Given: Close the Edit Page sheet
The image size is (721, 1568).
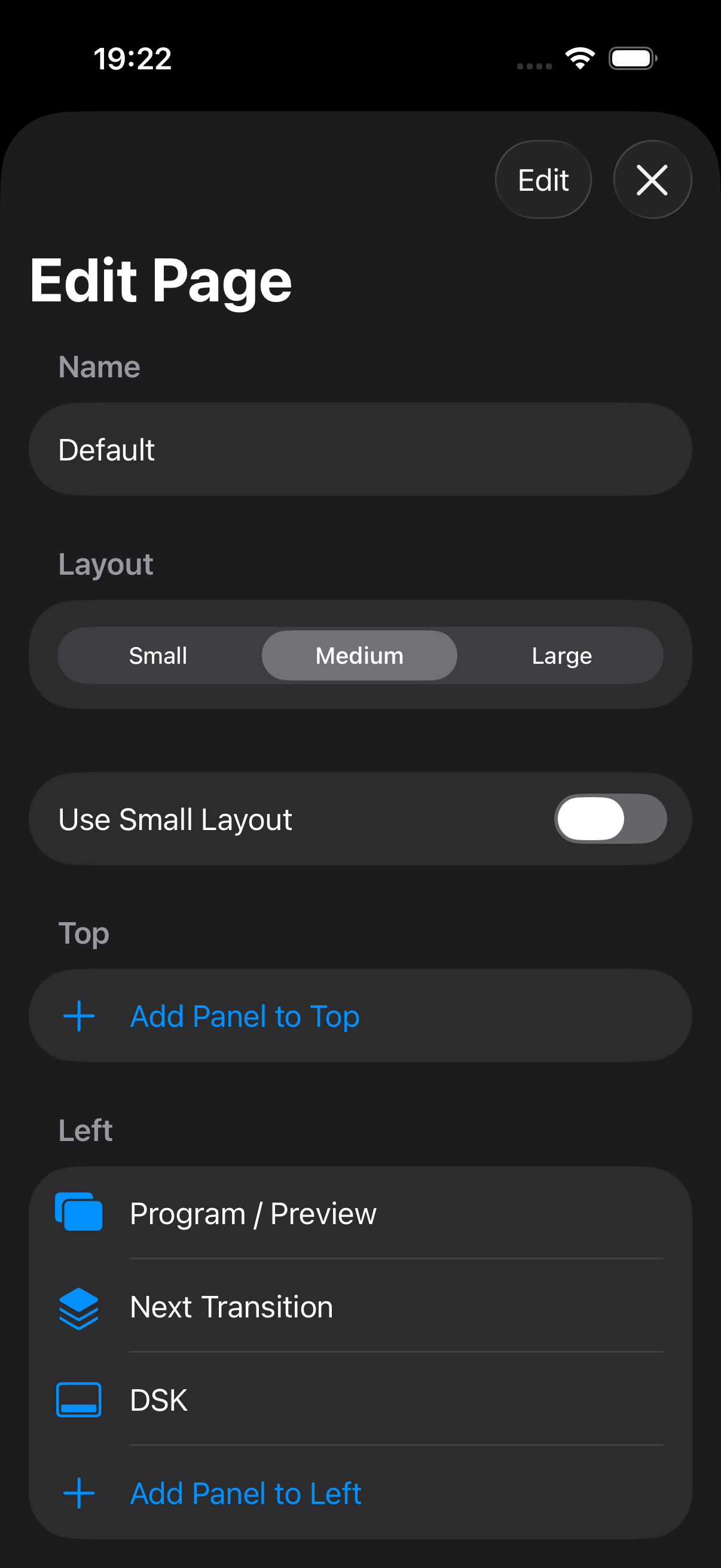Looking at the screenshot, I should (652, 180).
